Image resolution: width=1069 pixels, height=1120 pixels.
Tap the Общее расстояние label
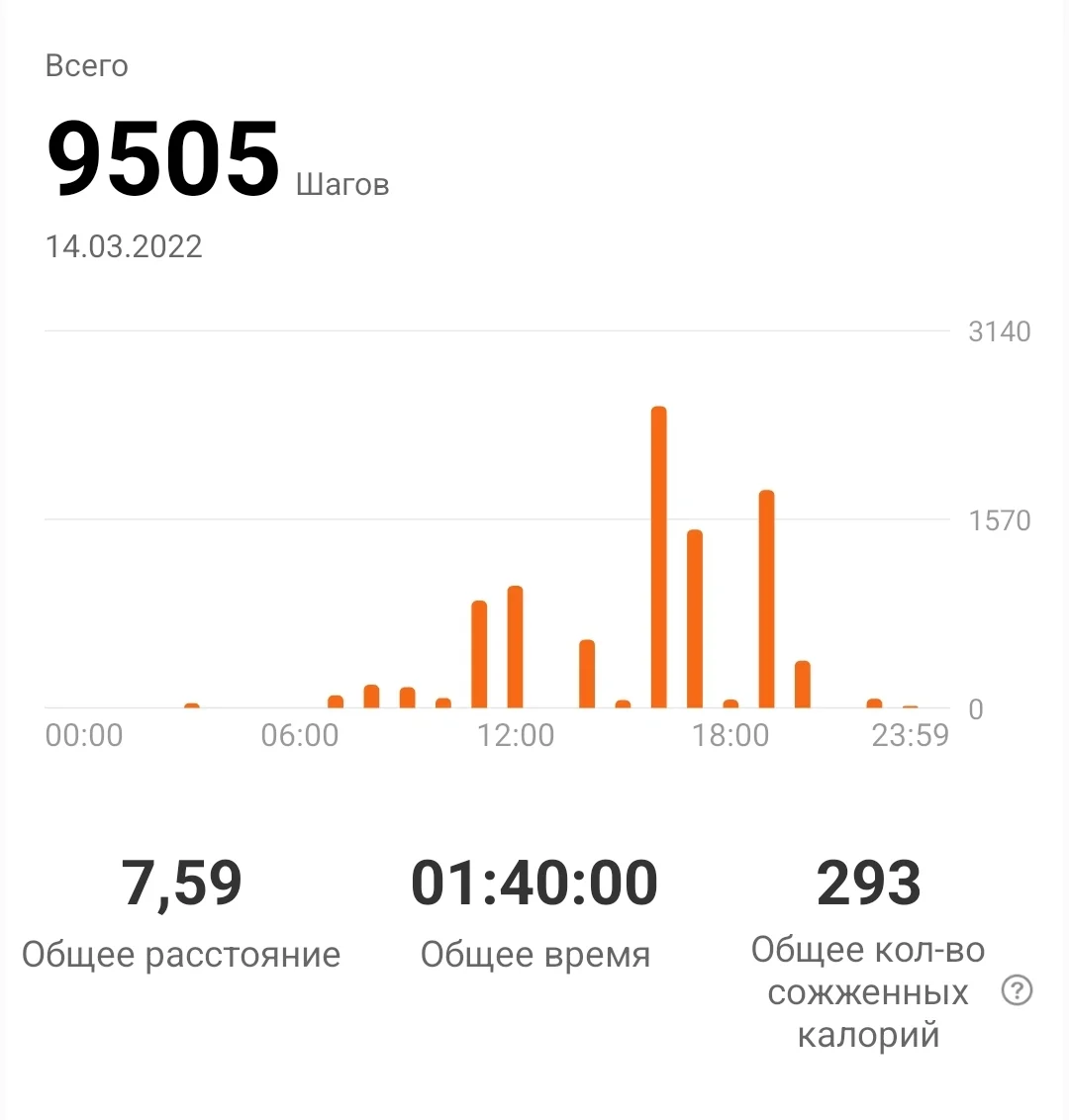[184, 954]
